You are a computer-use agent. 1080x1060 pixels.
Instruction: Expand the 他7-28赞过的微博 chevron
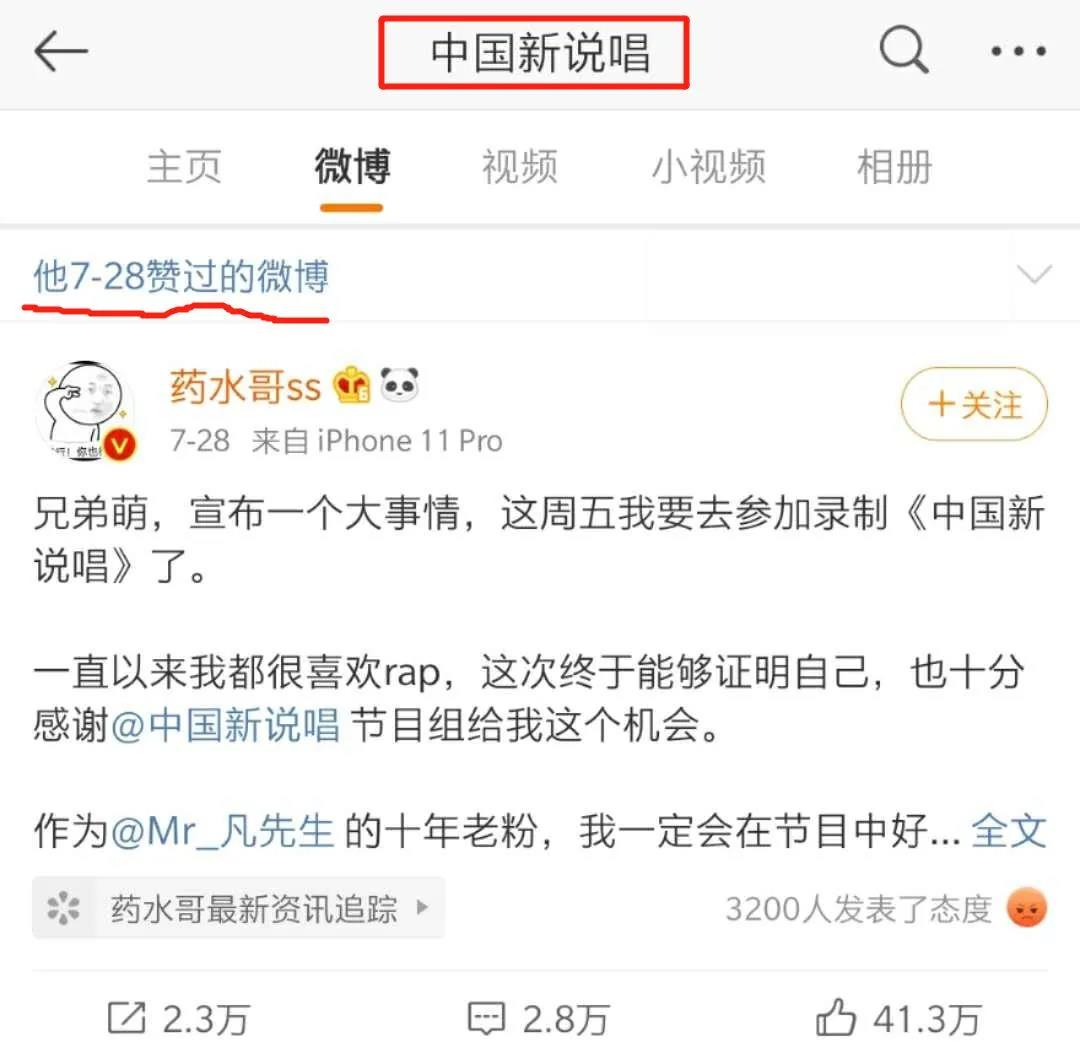(1033, 275)
